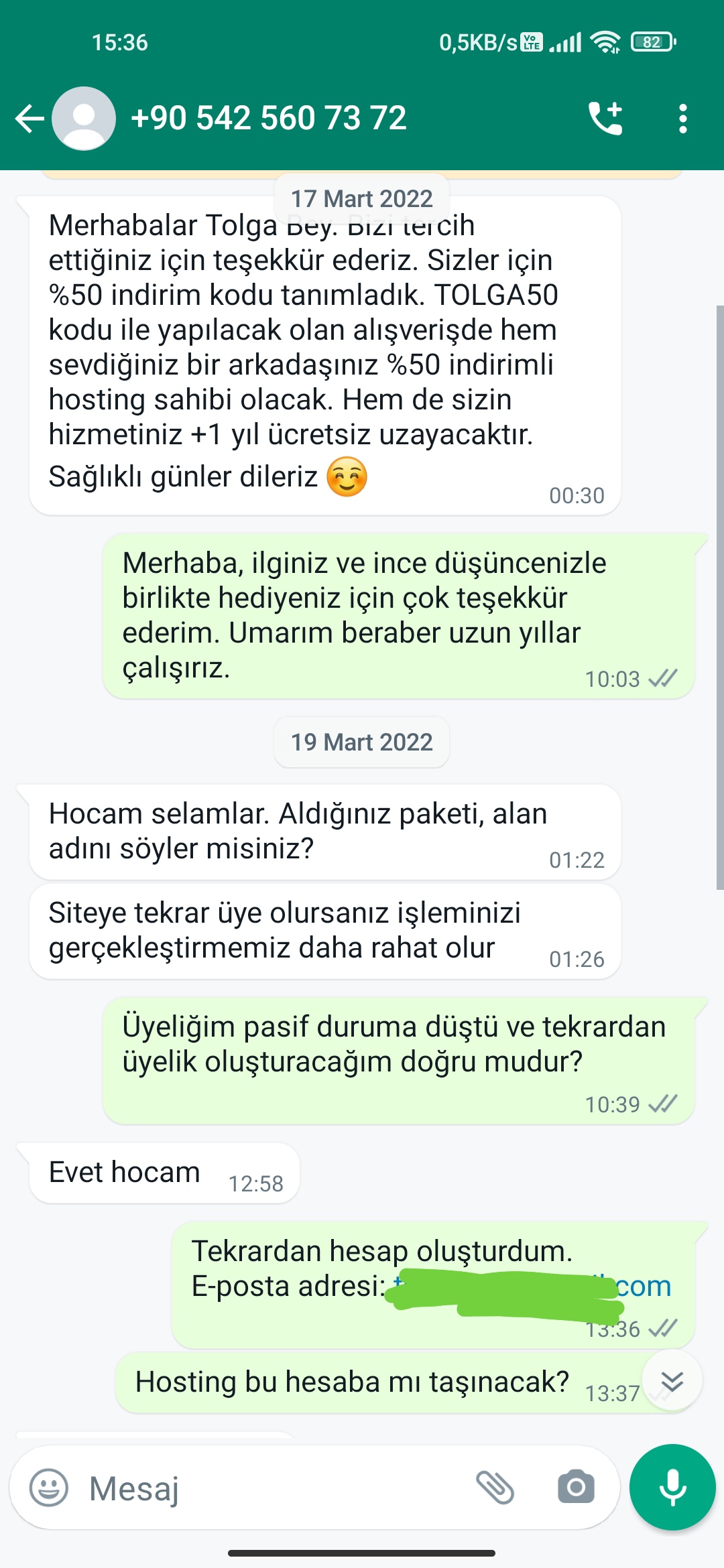Jump to the latest messages
Viewport: 724px width, 1568px height.
[x=672, y=1381]
